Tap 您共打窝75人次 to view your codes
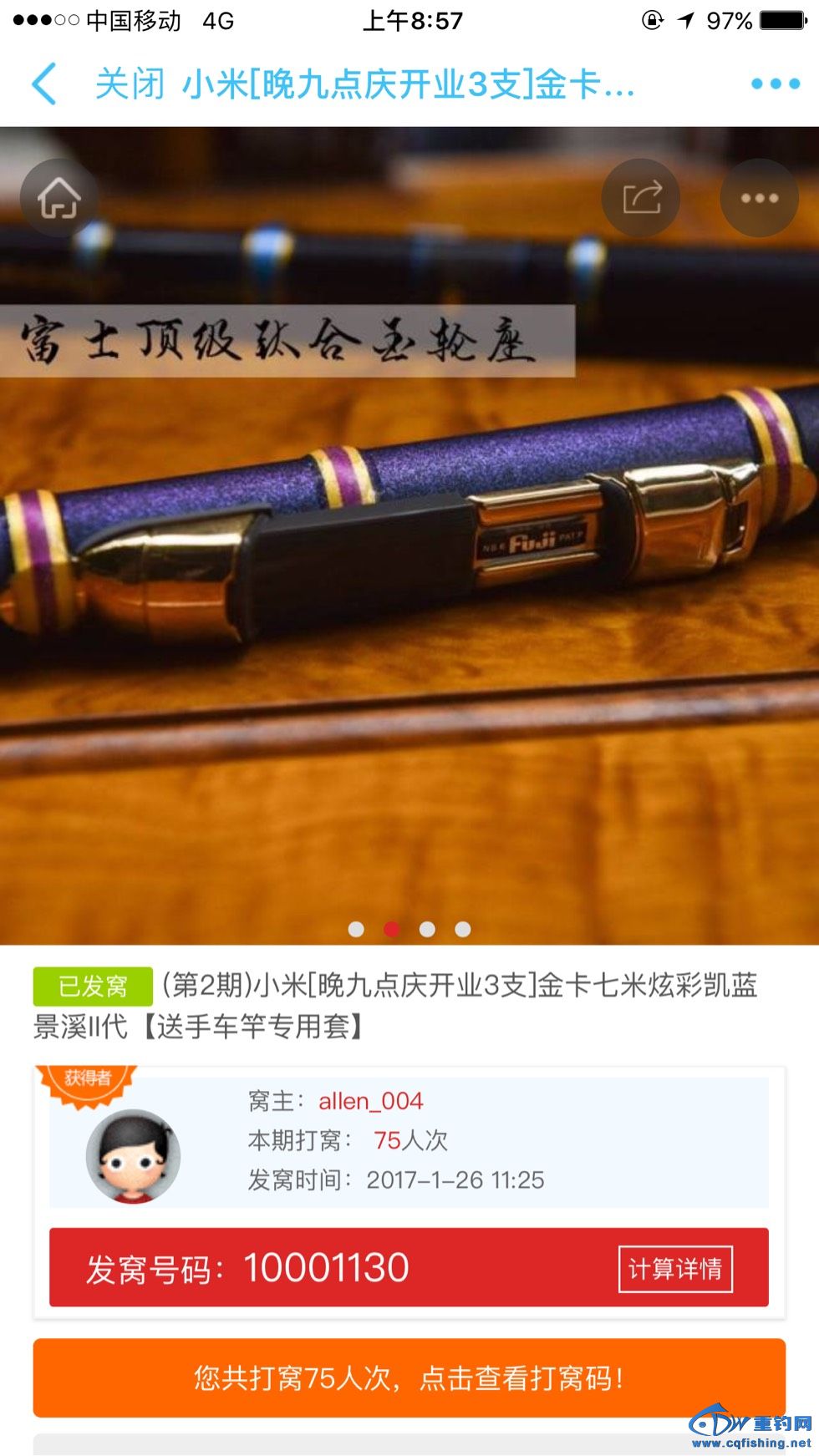Viewport: 819px width, 1456px height. (x=409, y=1377)
